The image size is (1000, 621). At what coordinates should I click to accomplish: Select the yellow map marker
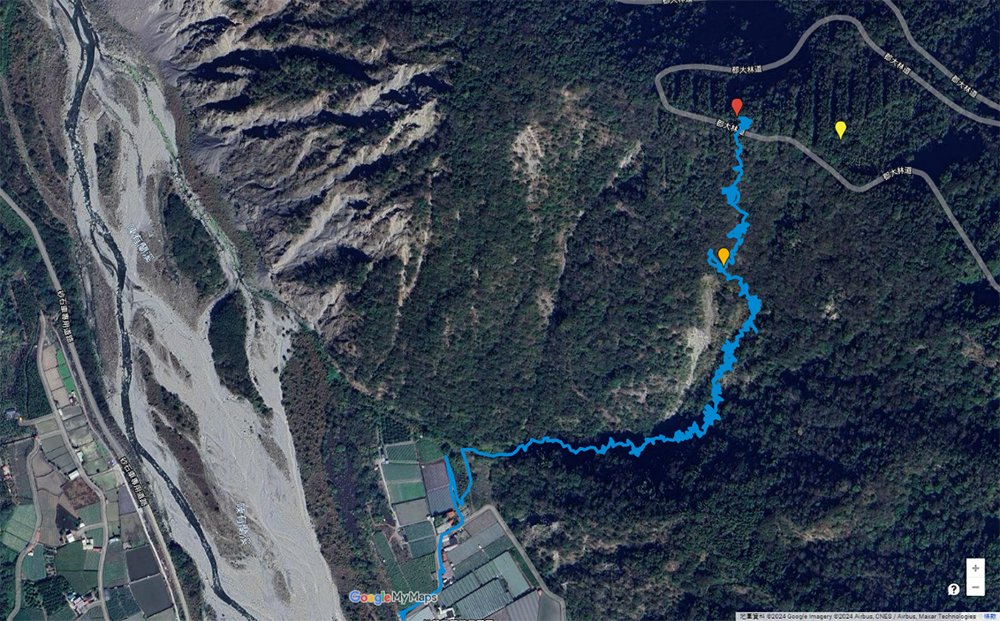(841, 129)
